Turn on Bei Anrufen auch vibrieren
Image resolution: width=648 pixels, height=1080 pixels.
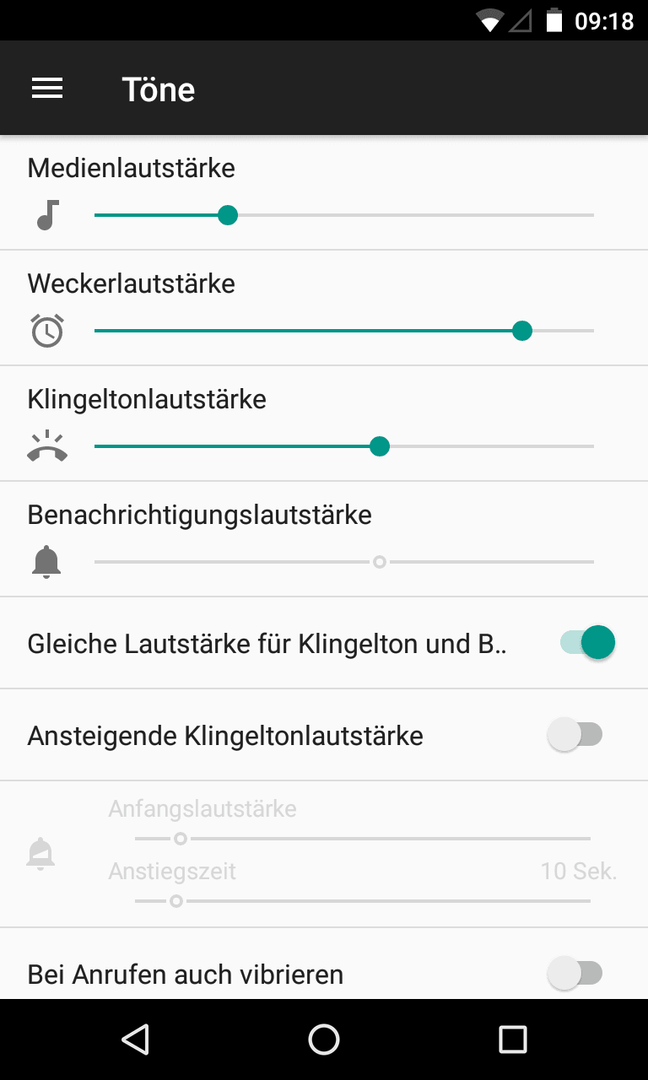pyautogui.click(x=575, y=975)
